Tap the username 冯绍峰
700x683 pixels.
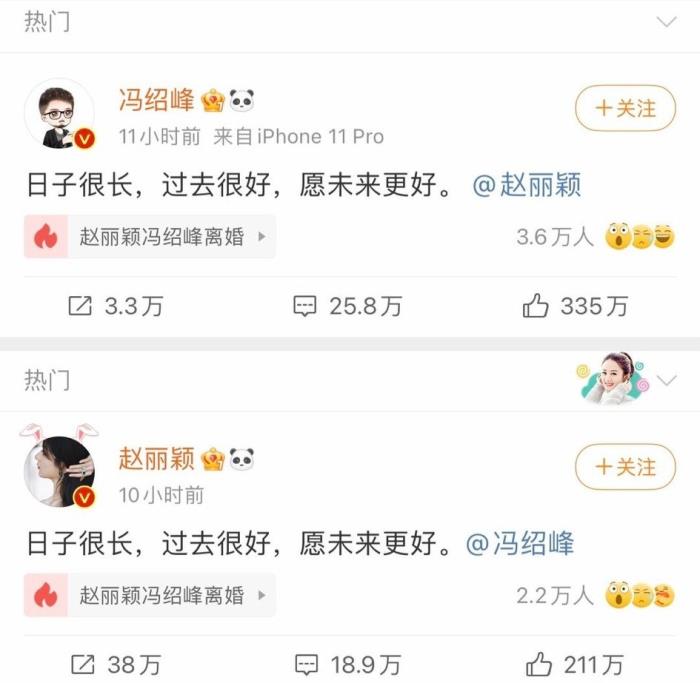[157, 101]
